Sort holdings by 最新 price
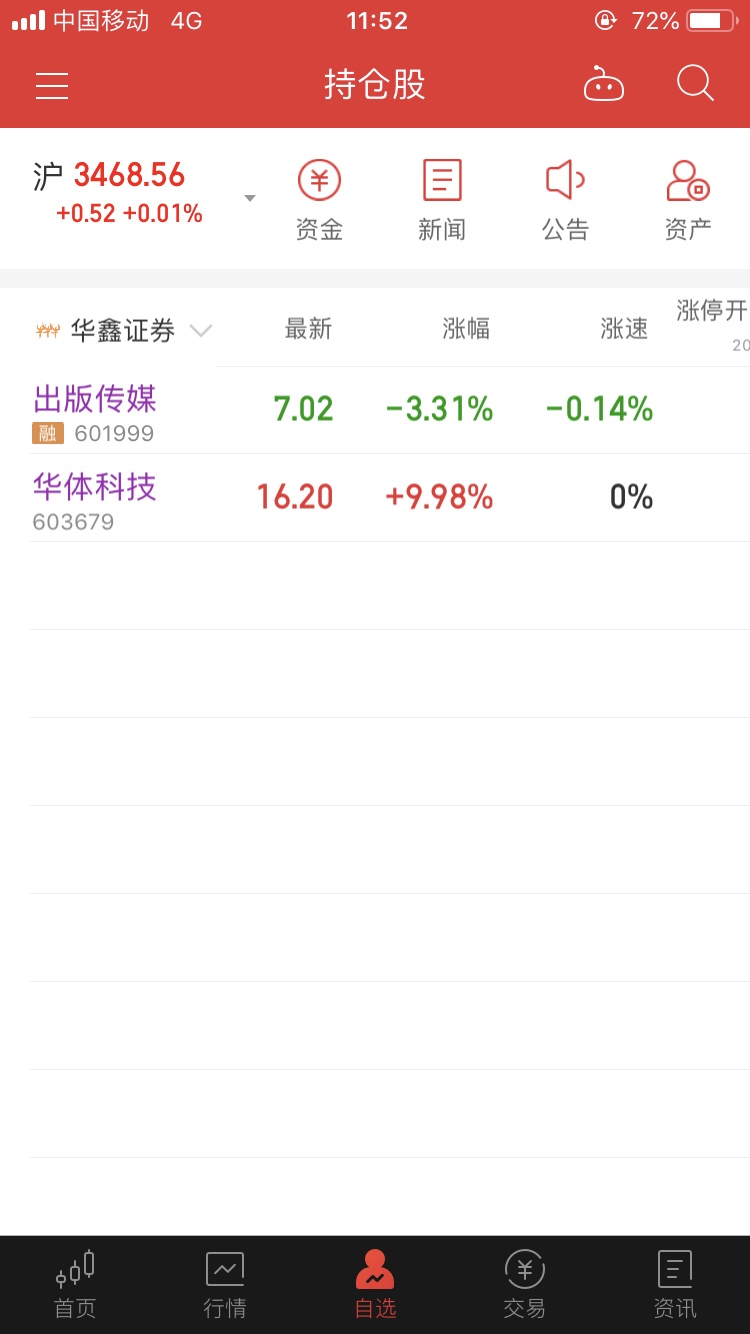Viewport: 750px width, 1334px height. pyautogui.click(x=308, y=329)
